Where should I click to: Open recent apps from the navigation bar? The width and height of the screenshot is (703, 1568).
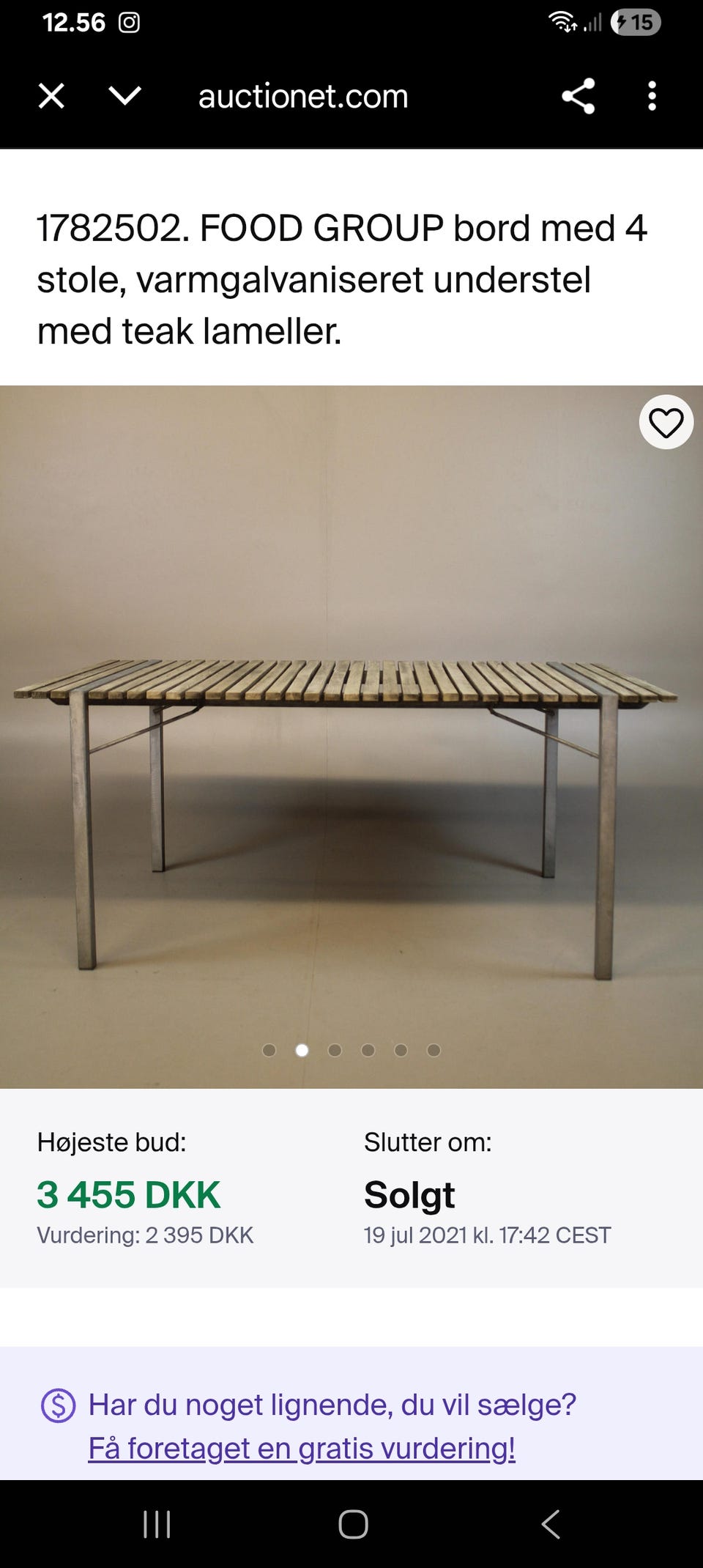(157, 1525)
